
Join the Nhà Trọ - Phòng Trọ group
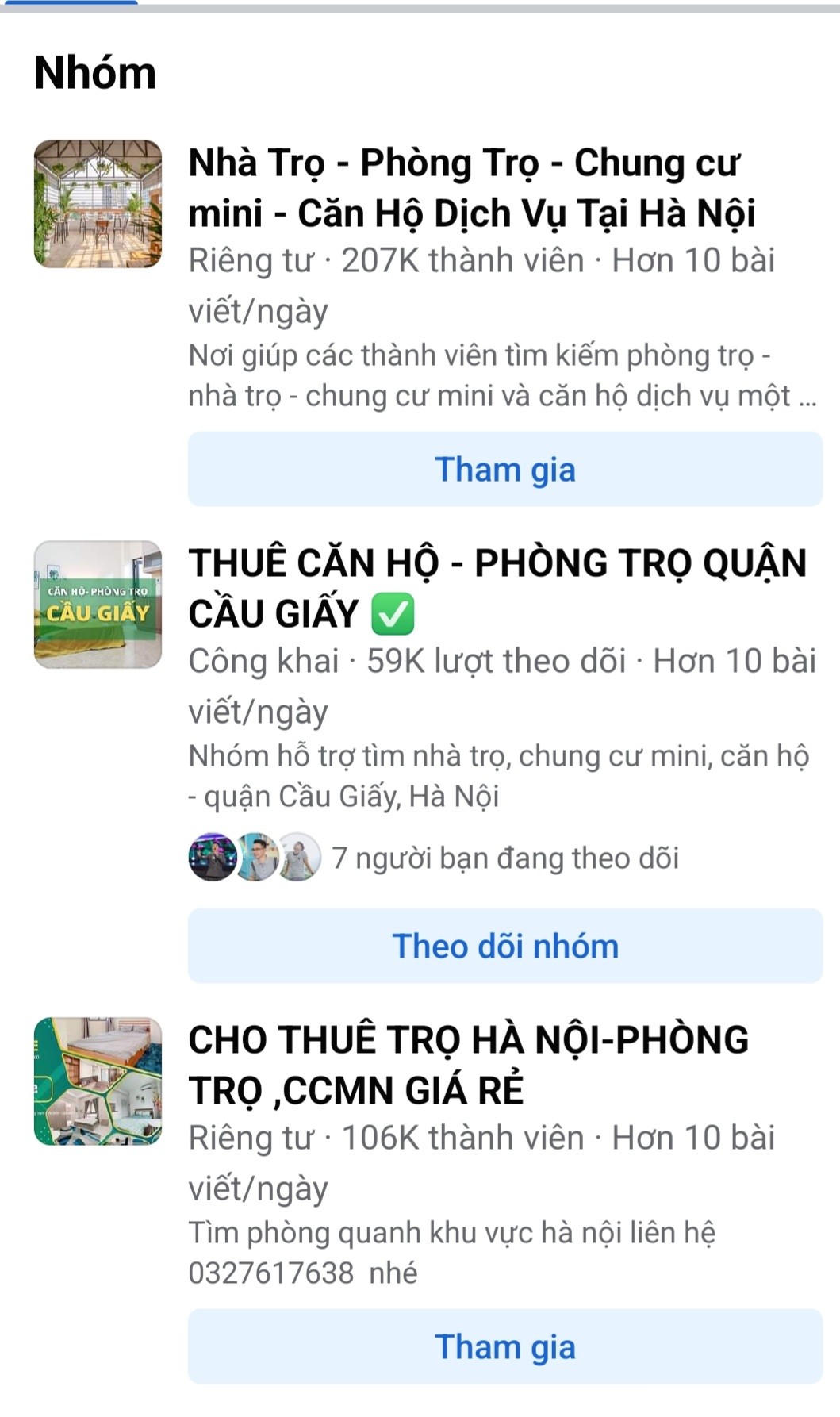pyautogui.click(x=504, y=470)
